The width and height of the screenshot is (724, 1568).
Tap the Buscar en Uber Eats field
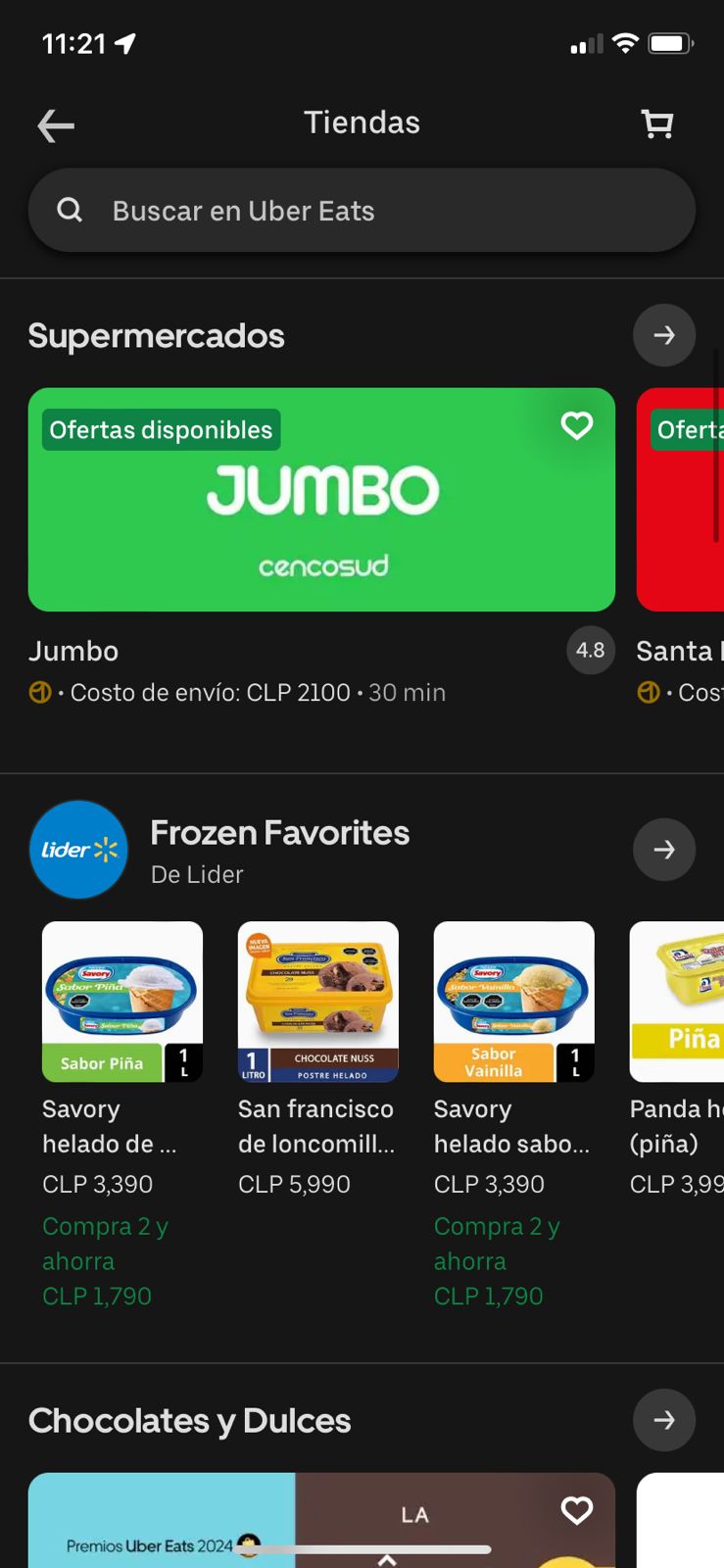click(362, 211)
